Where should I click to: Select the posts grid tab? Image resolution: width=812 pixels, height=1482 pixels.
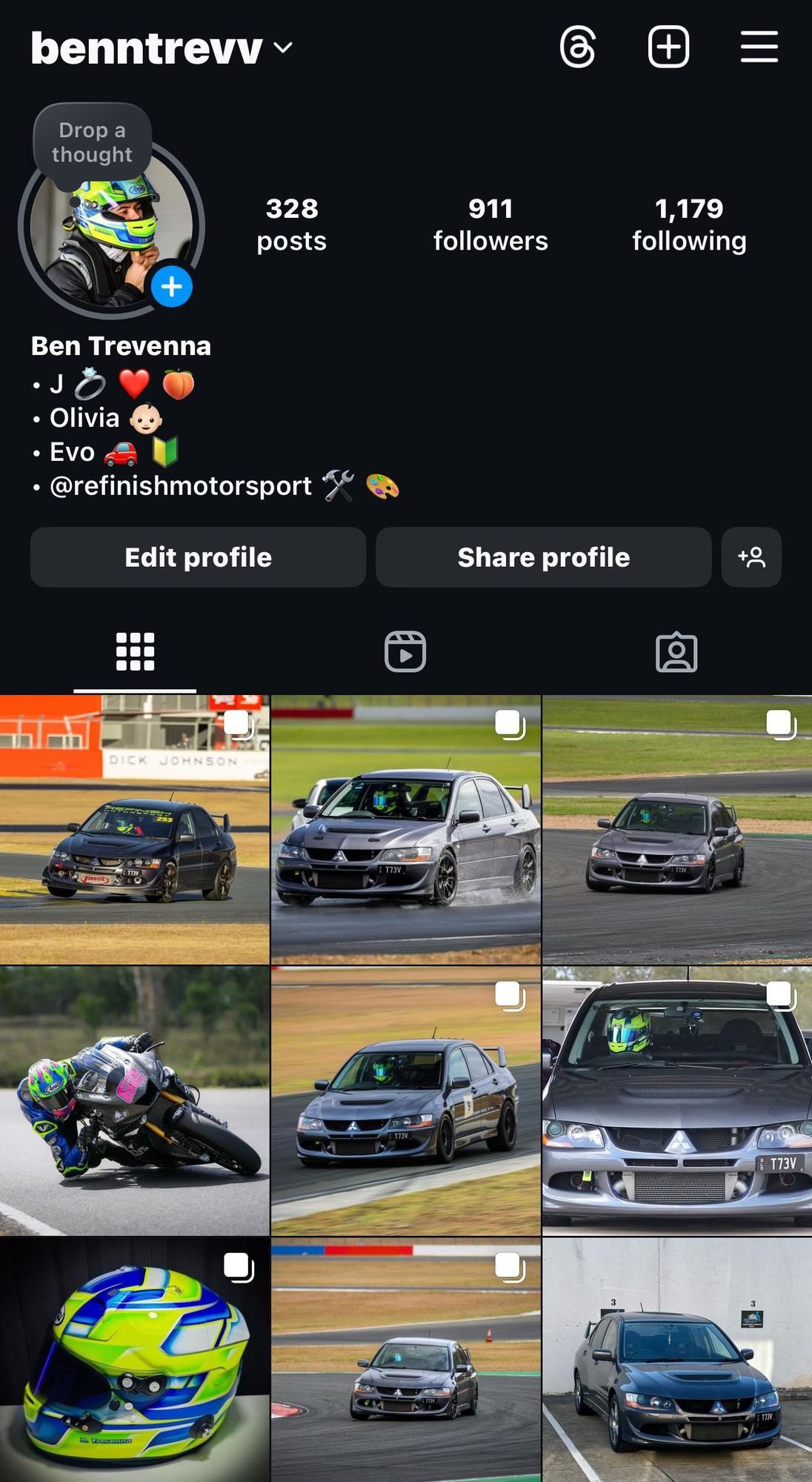coord(135,652)
